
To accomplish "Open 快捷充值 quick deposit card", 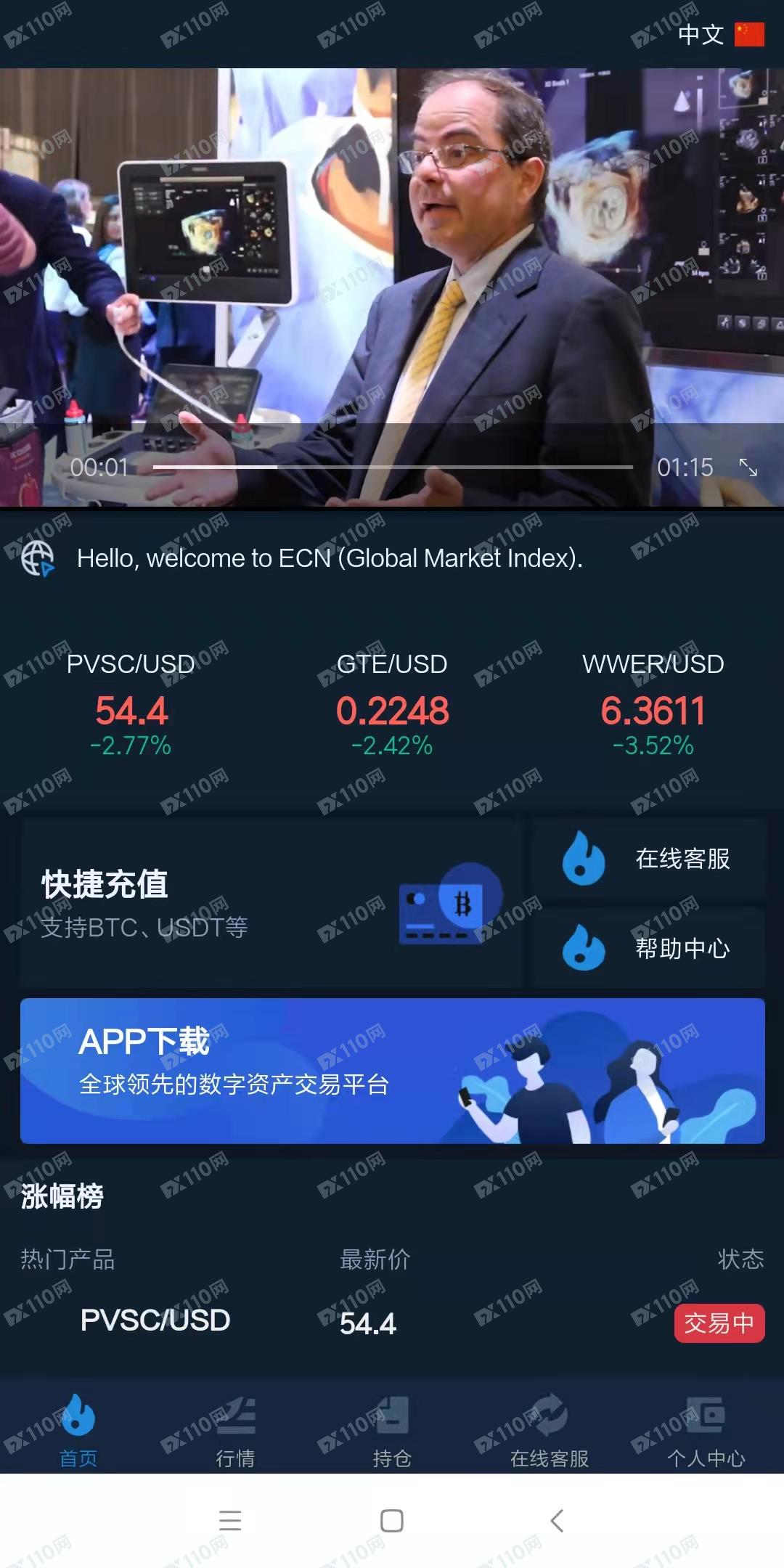I will 271,903.
